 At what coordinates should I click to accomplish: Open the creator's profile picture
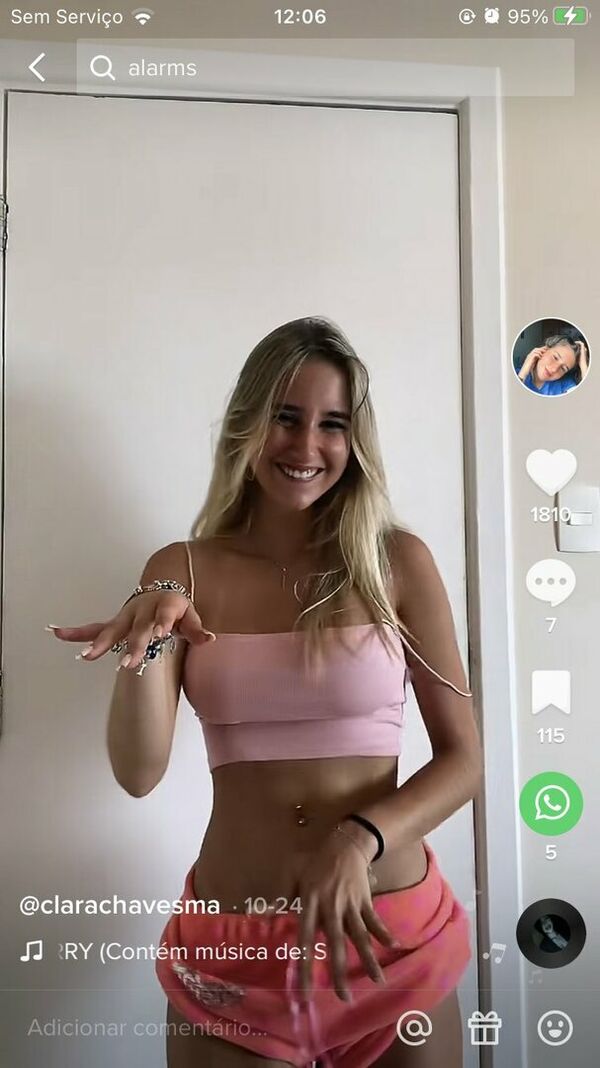(550, 357)
